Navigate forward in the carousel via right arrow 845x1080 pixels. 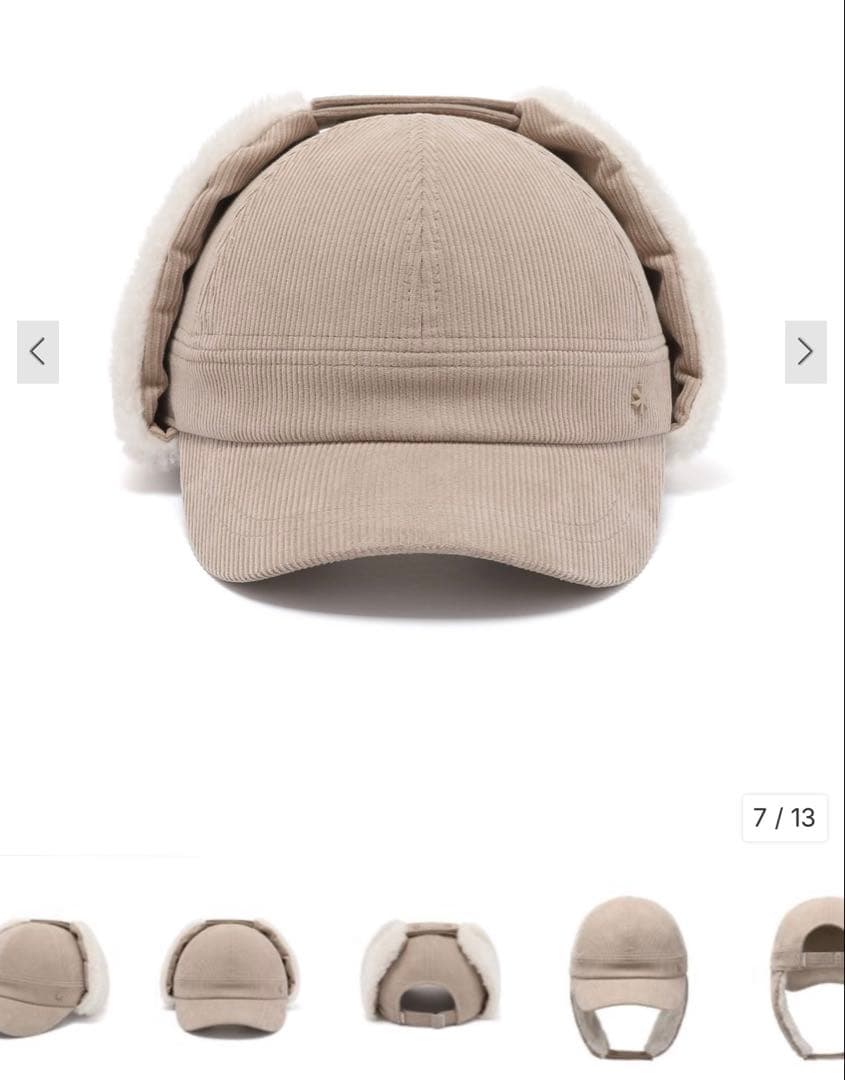(x=807, y=352)
